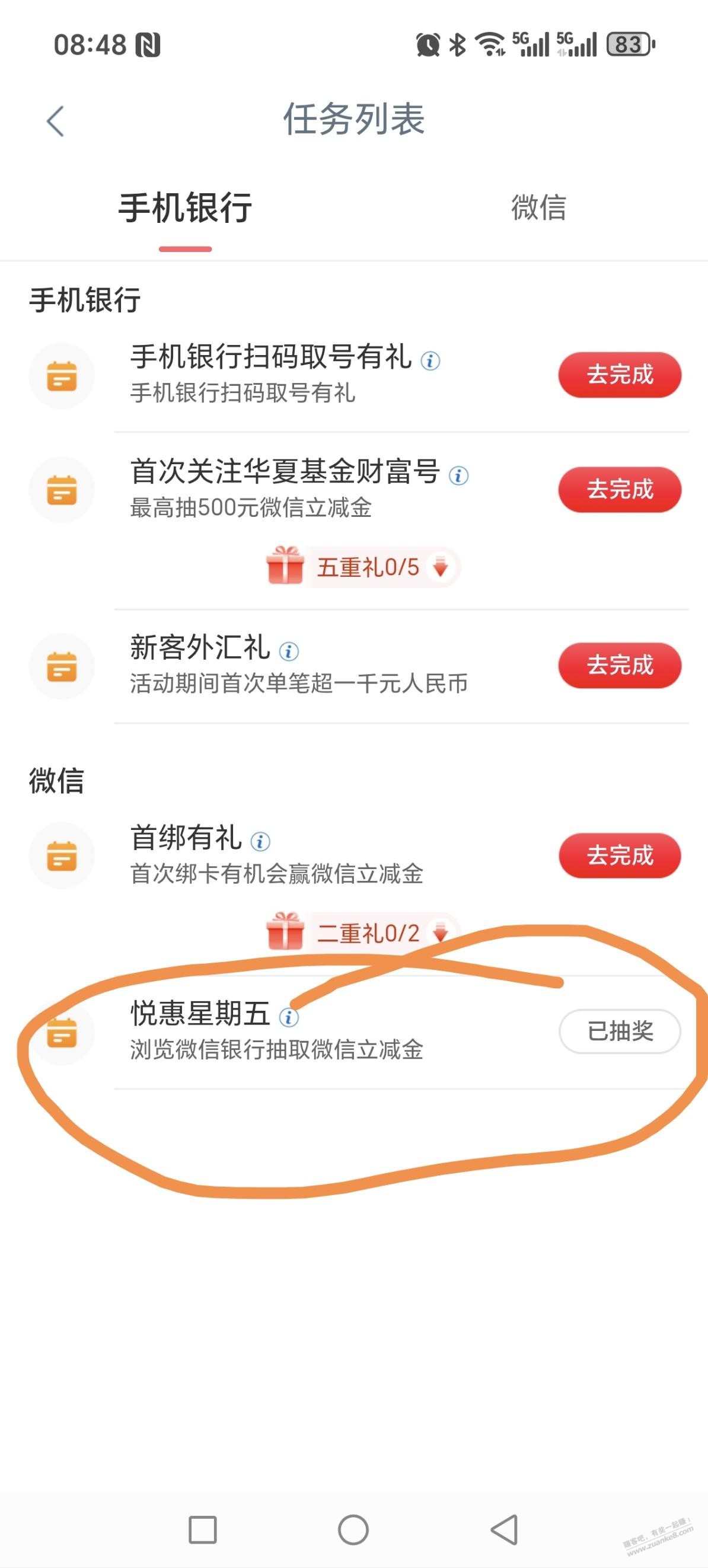Open recent apps with the square button
Image resolution: width=708 pixels, height=1568 pixels.
[203, 1529]
